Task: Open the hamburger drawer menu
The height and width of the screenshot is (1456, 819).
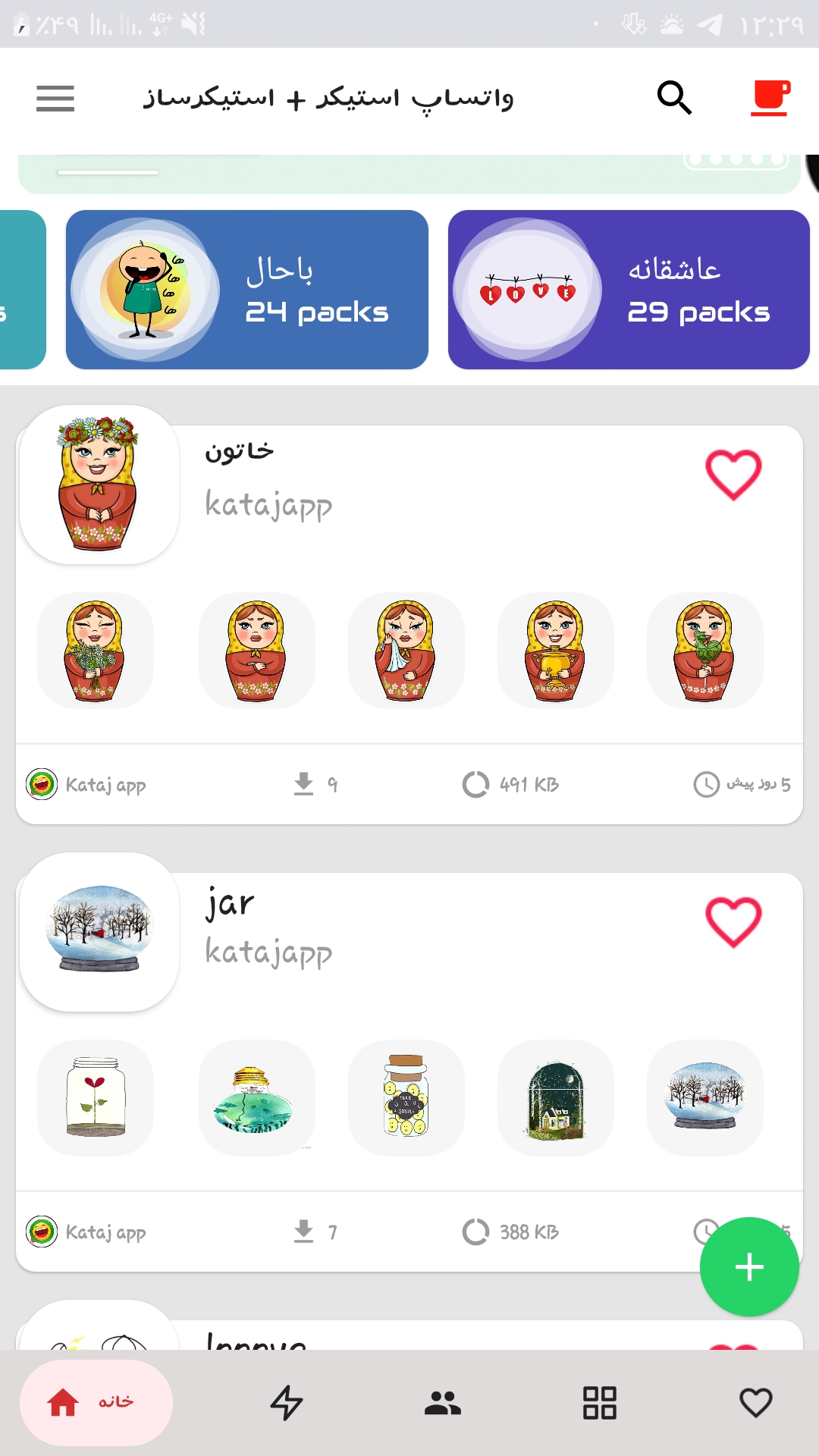Action: [55, 99]
